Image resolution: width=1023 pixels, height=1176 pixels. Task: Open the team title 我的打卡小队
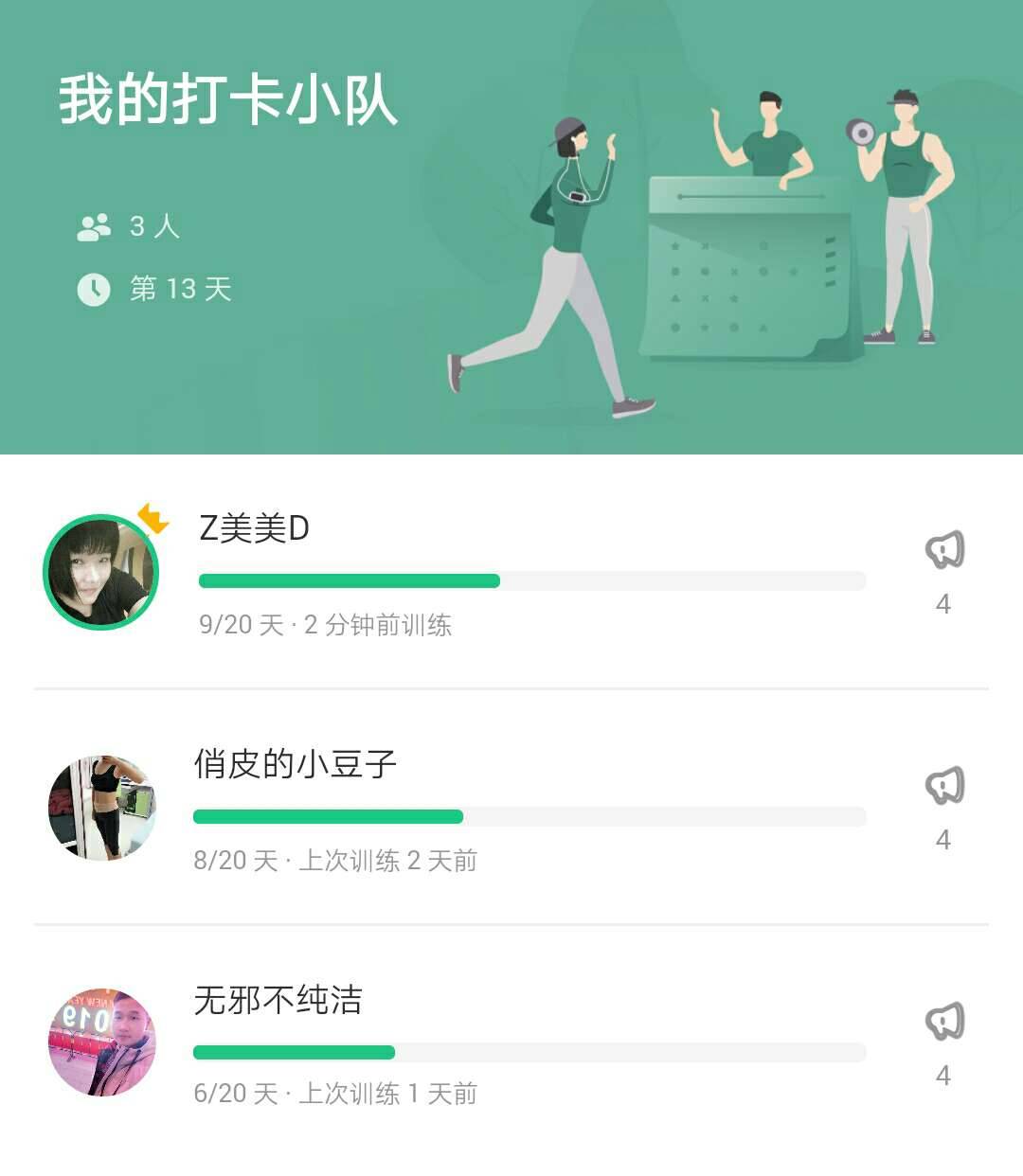pos(227,95)
